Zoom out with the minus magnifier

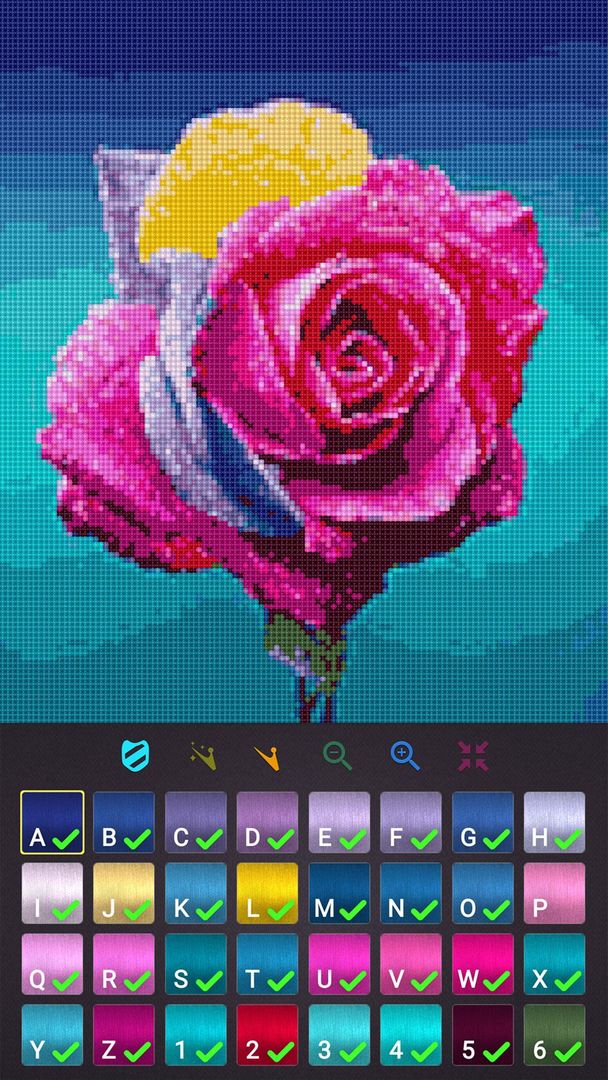click(x=337, y=755)
